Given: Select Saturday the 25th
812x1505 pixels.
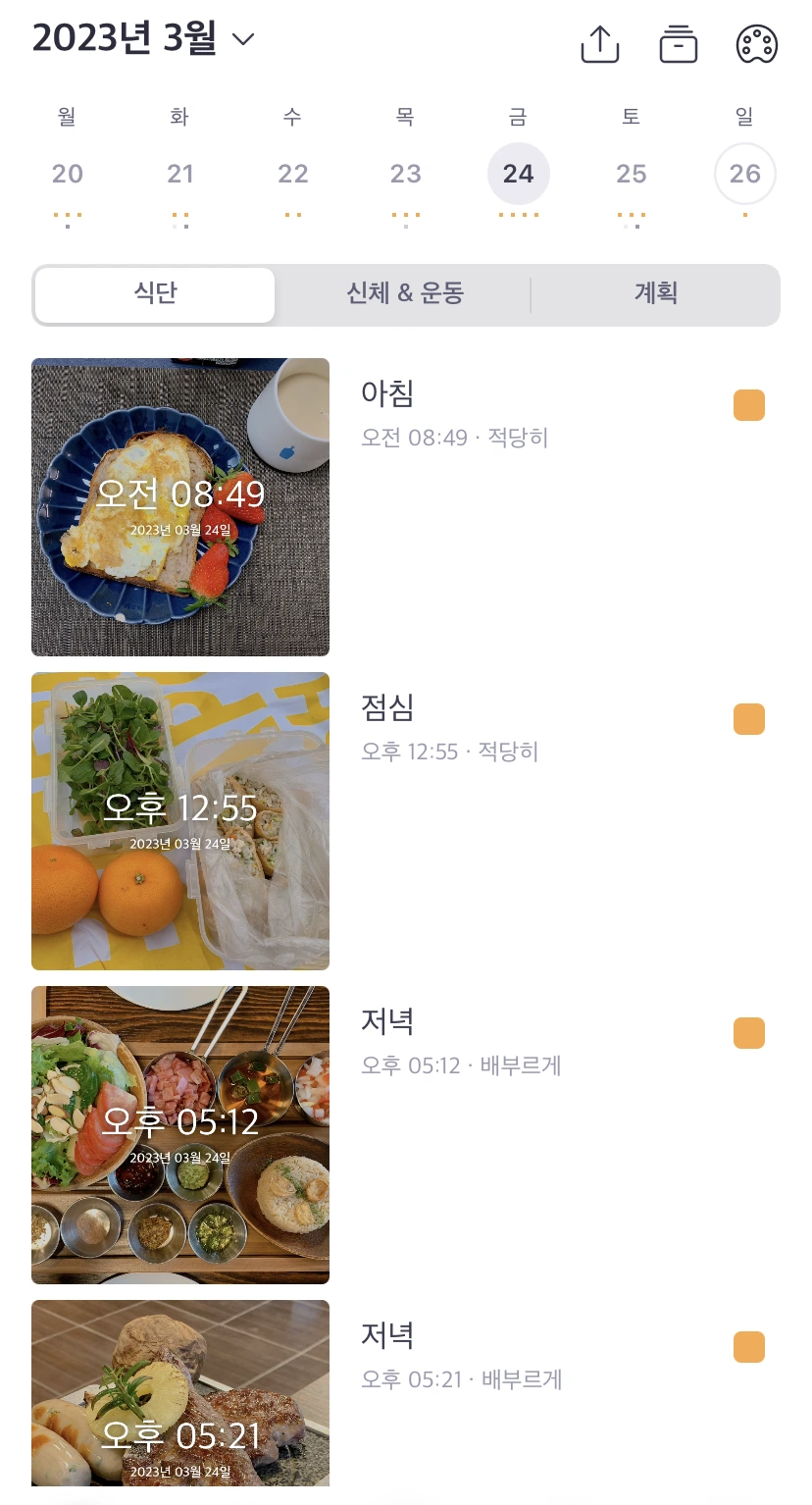Looking at the screenshot, I should tap(632, 175).
